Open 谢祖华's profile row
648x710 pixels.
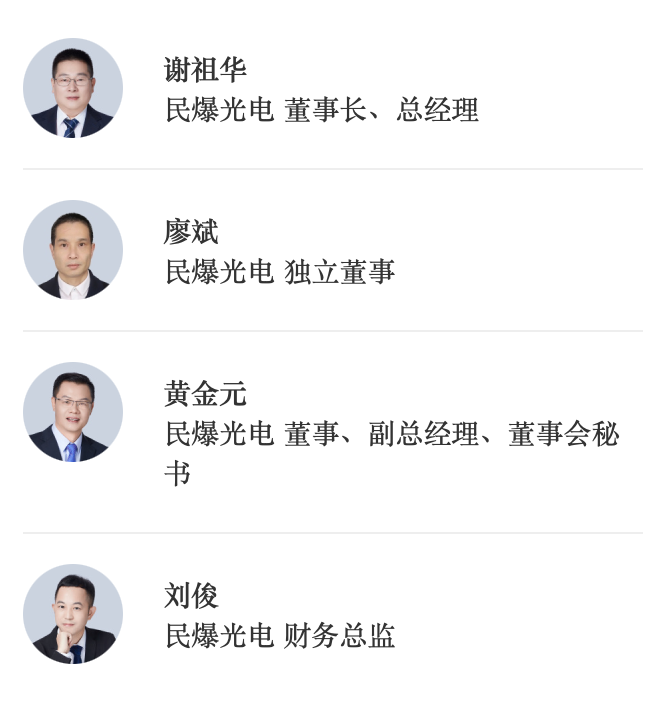(320, 89)
